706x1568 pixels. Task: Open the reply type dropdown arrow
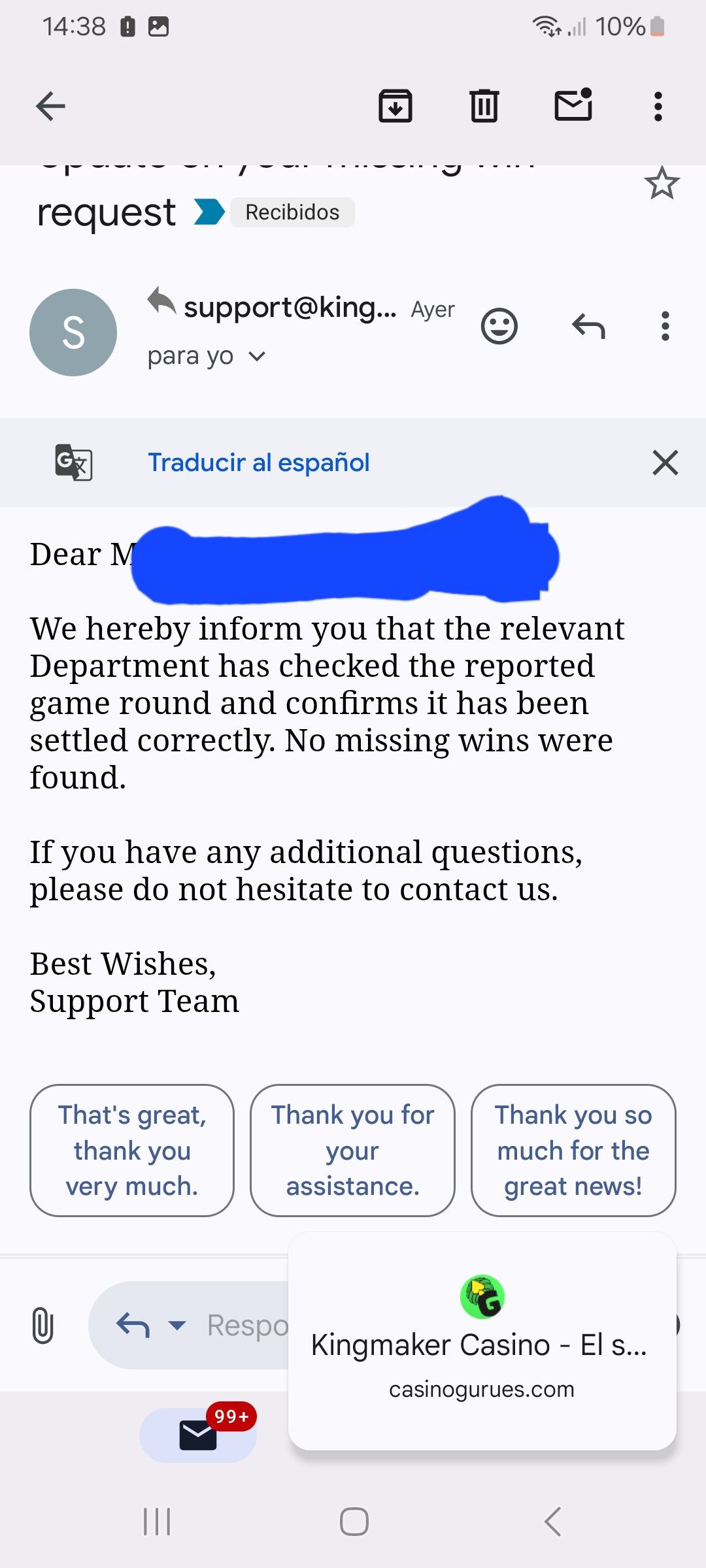coord(177,1326)
